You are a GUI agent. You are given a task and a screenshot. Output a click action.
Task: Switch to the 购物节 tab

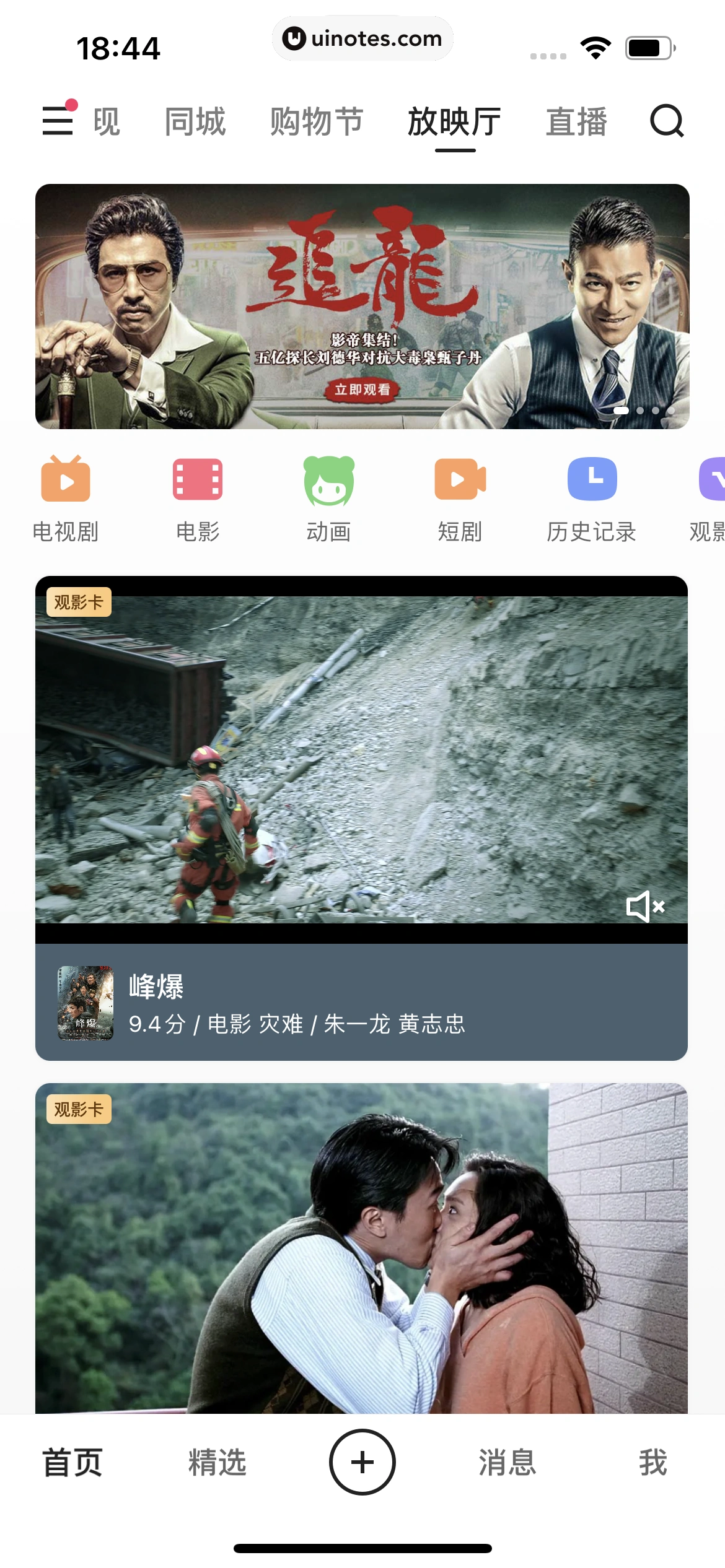coord(316,121)
